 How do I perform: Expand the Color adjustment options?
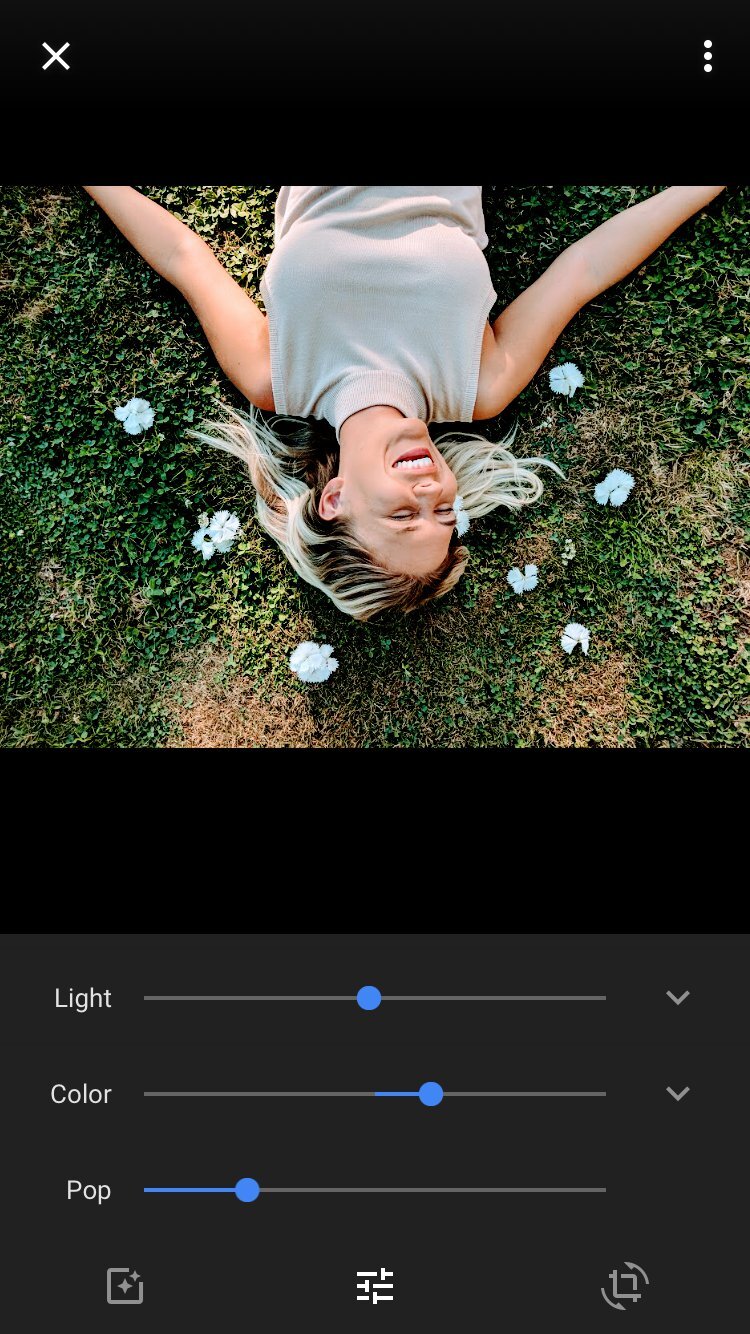(678, 1094)
